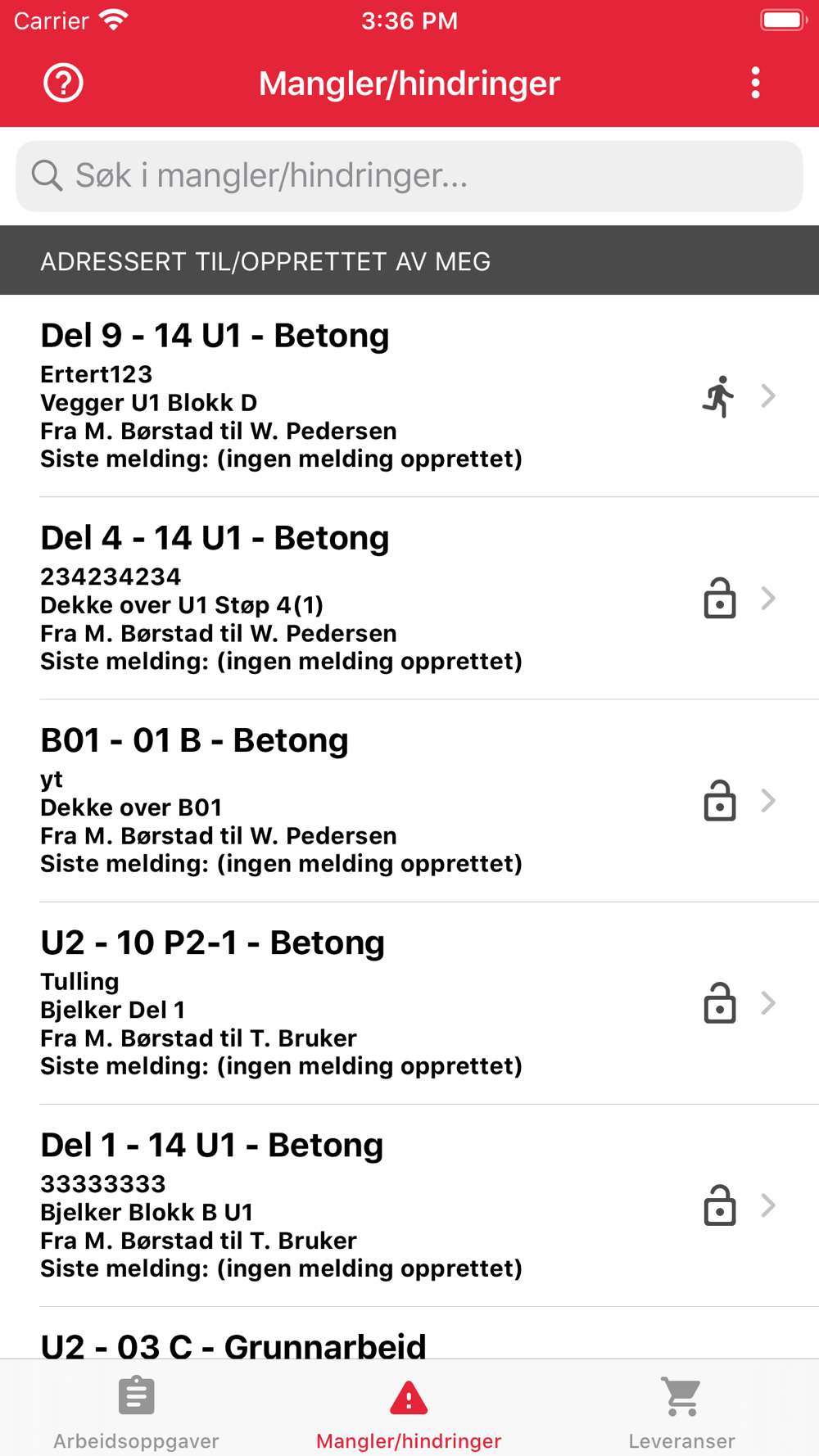
Task: Open the Del 1 - 14 U1 - Betong entry
Action: point(409,1205)
